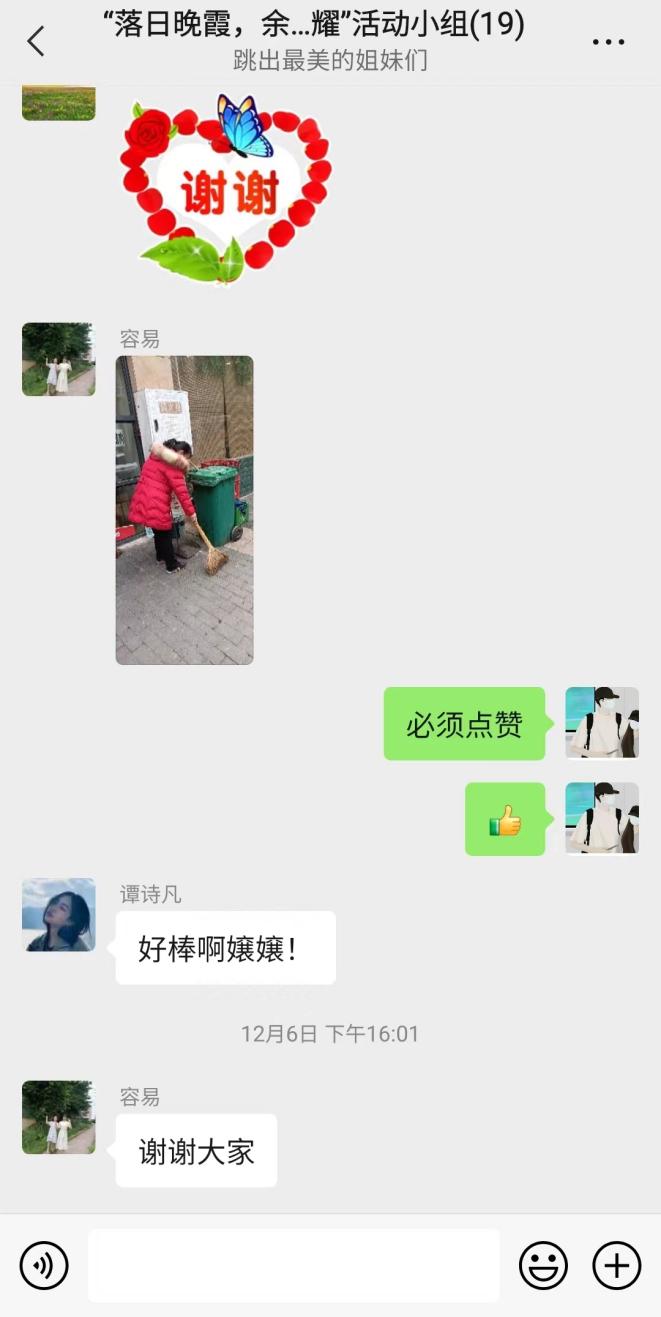Open my avatar beside 必须点赞

(x=602, y=723)
